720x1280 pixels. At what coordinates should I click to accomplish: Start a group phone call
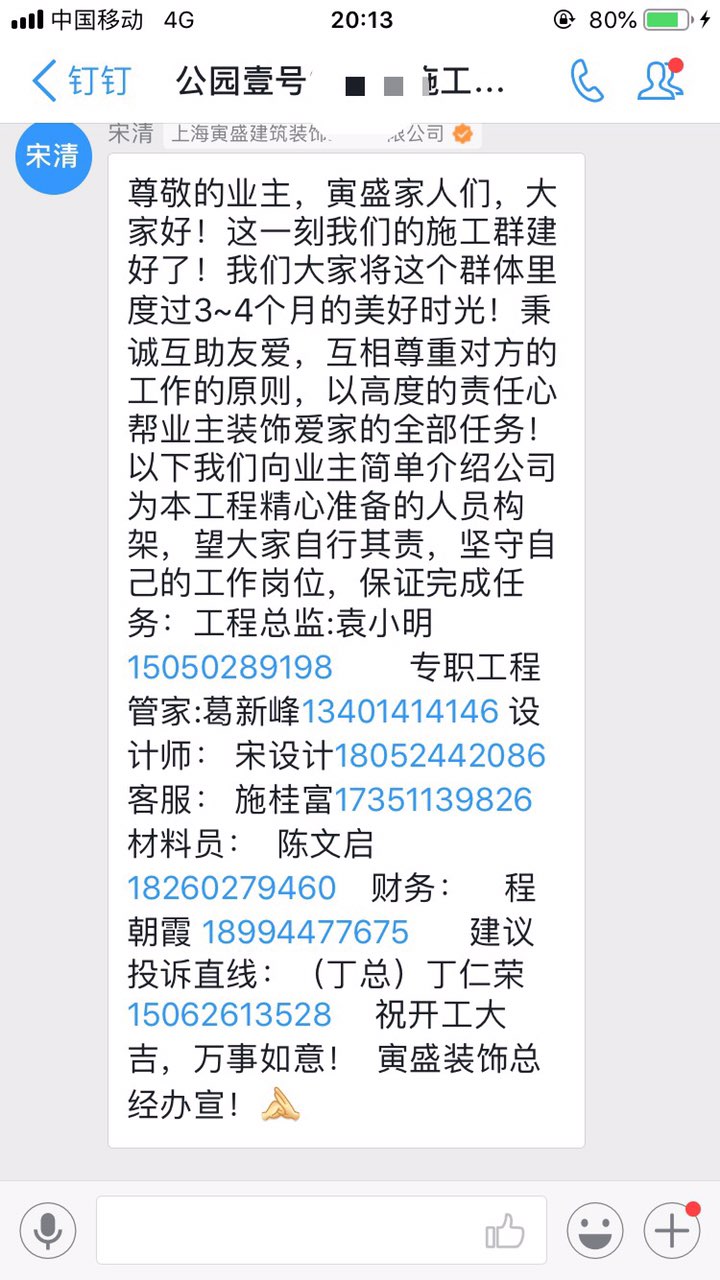(x=587, y=81)
